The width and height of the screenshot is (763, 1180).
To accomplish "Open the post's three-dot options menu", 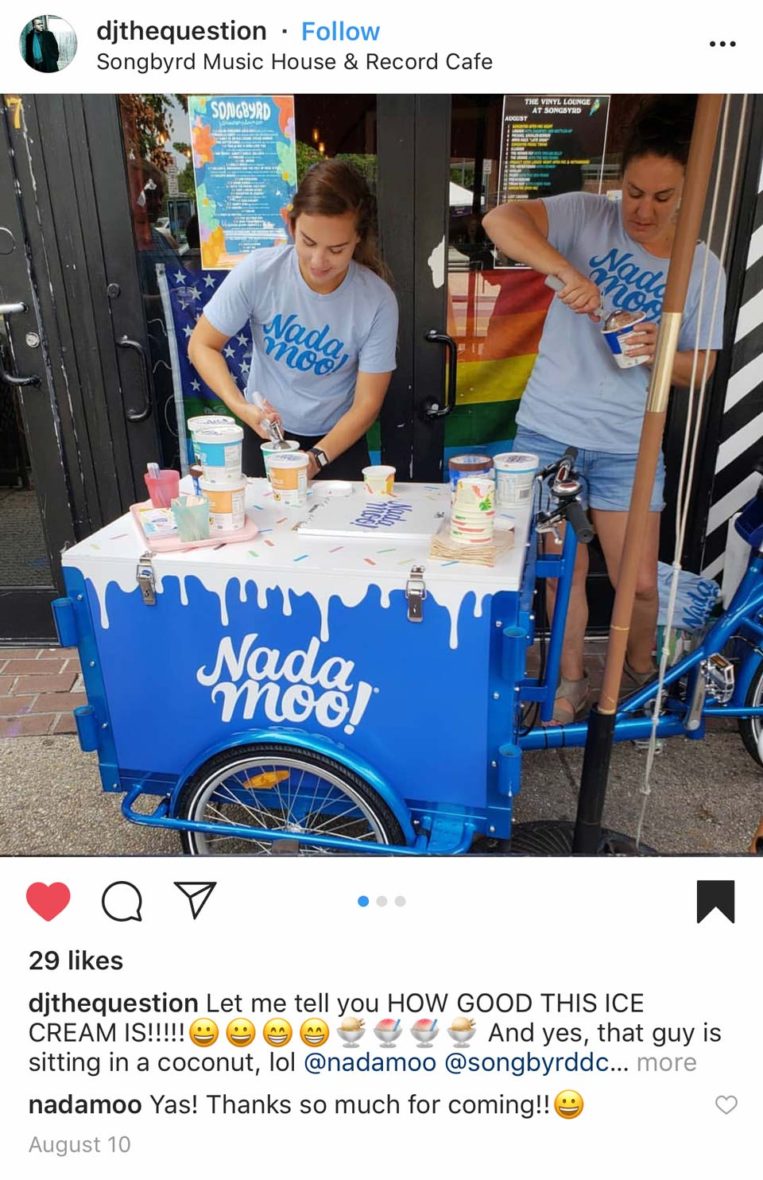I will pyautogui.click(x=722, y=45).
